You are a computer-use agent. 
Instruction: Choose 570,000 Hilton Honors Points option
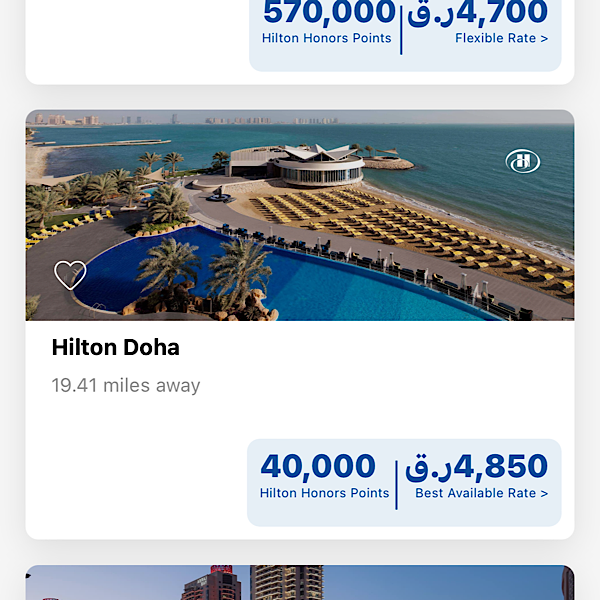(327, 24)
